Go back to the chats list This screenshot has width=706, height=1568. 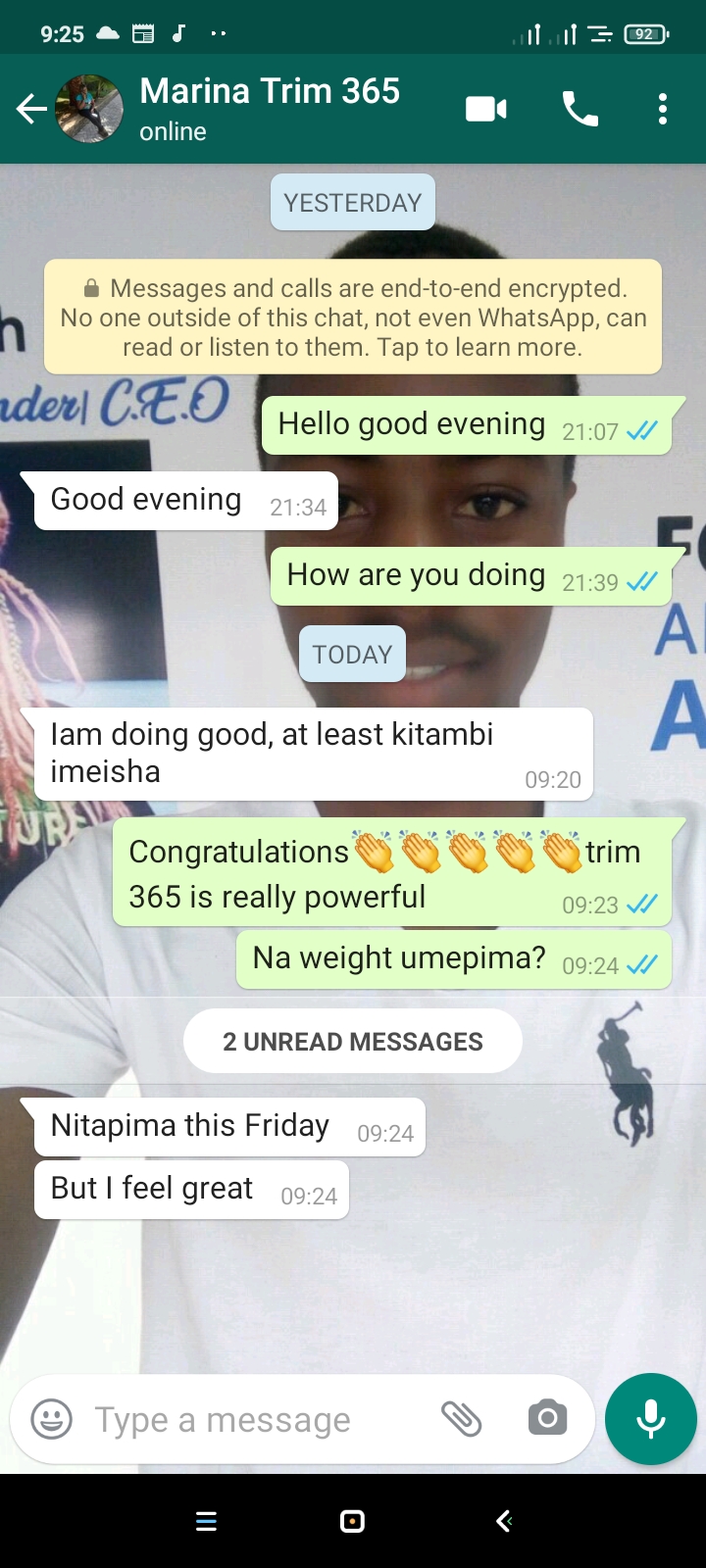coord(31,109)
